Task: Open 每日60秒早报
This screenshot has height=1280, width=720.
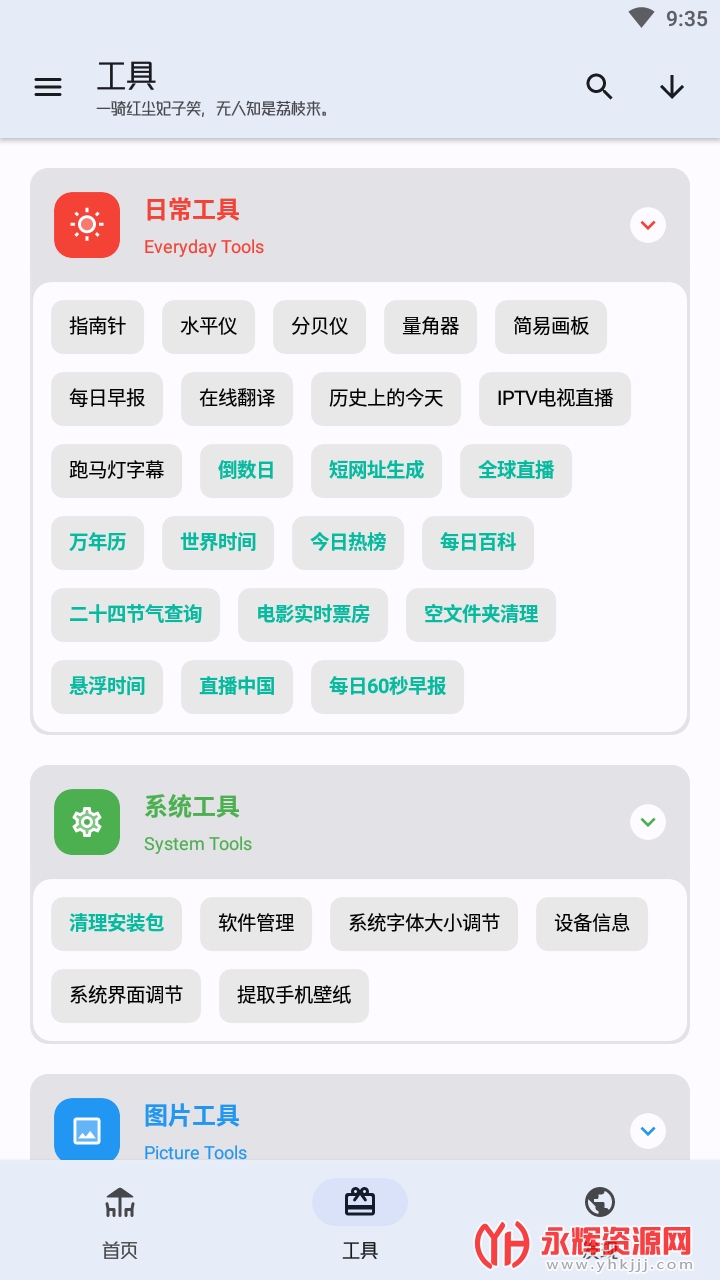Action: click(x=387, y=687)
